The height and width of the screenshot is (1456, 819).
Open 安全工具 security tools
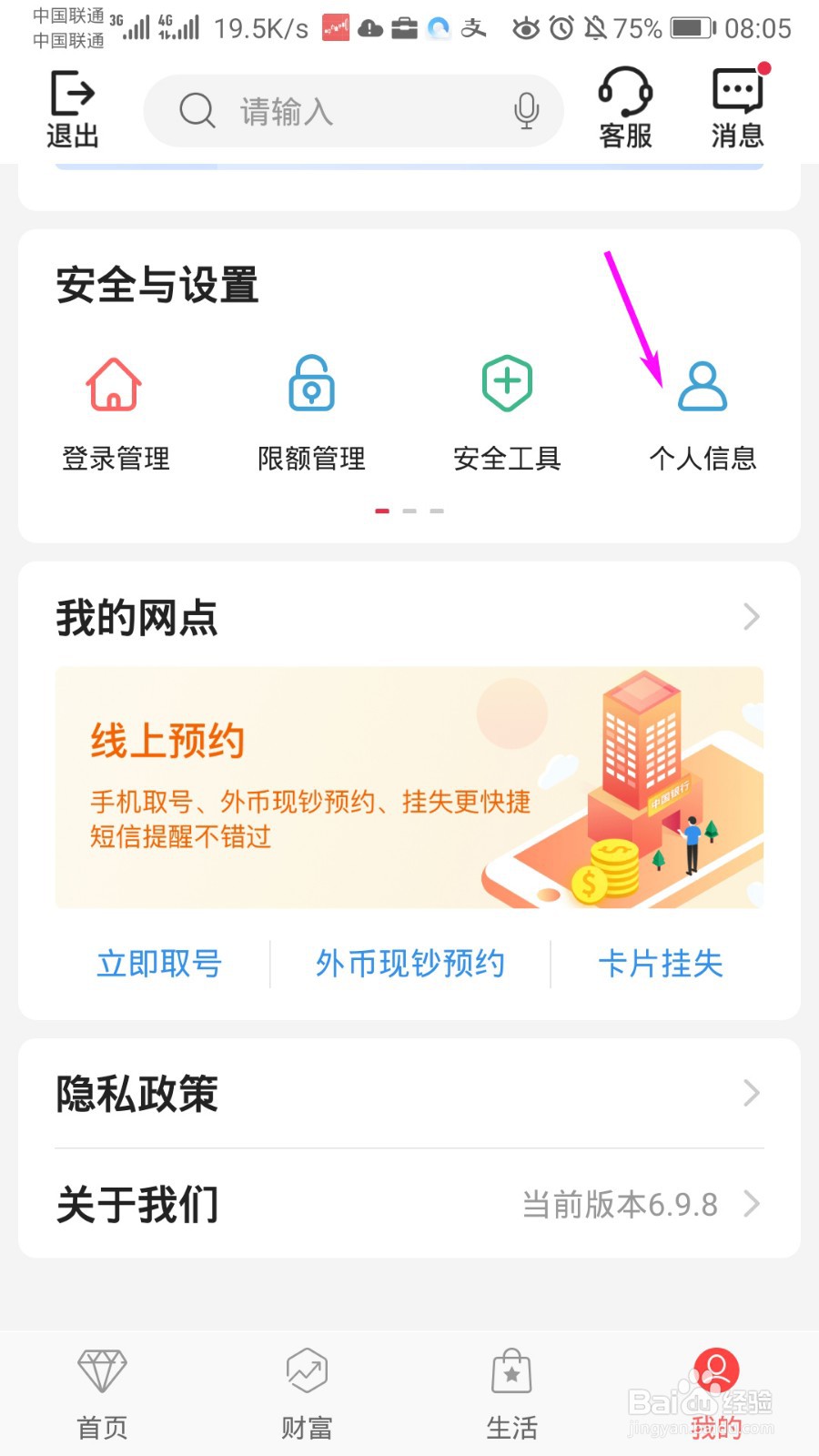[507, 382]
